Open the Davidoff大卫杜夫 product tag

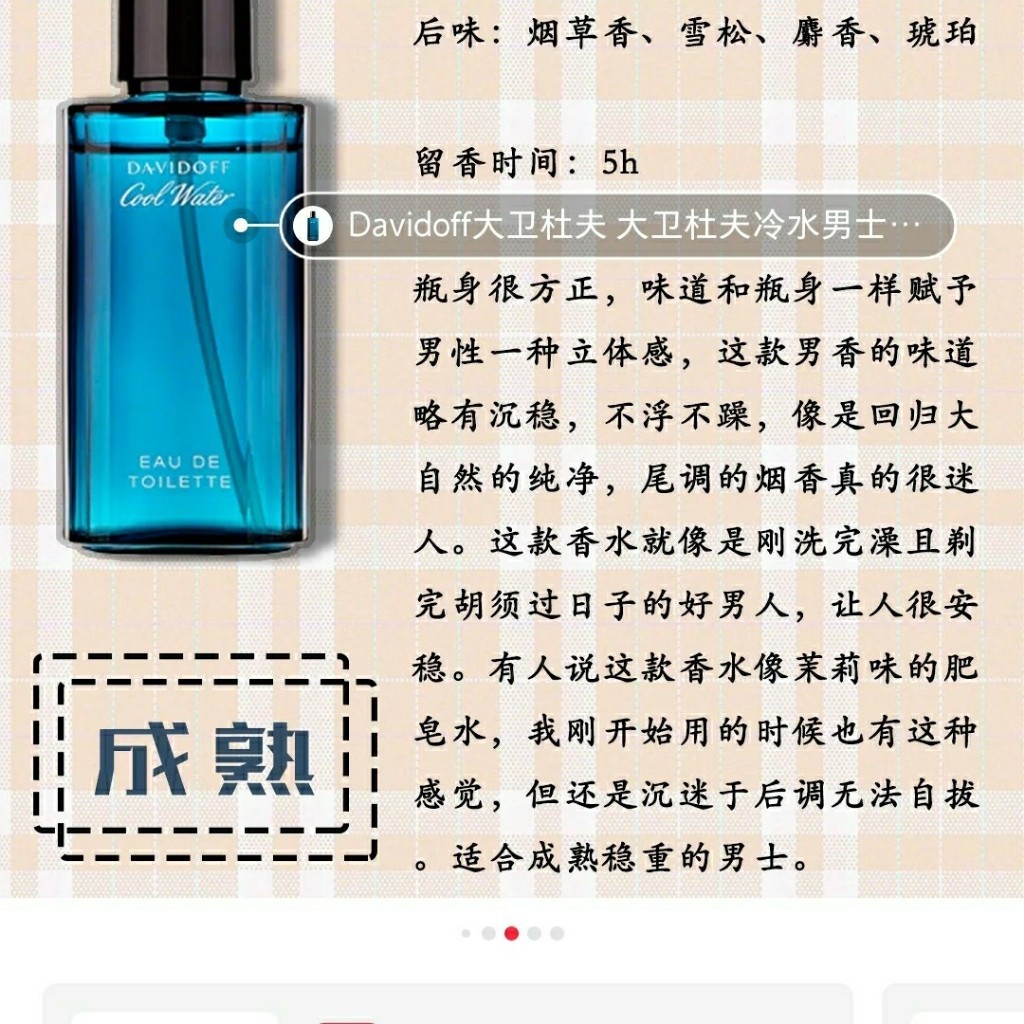pos(617,226)
